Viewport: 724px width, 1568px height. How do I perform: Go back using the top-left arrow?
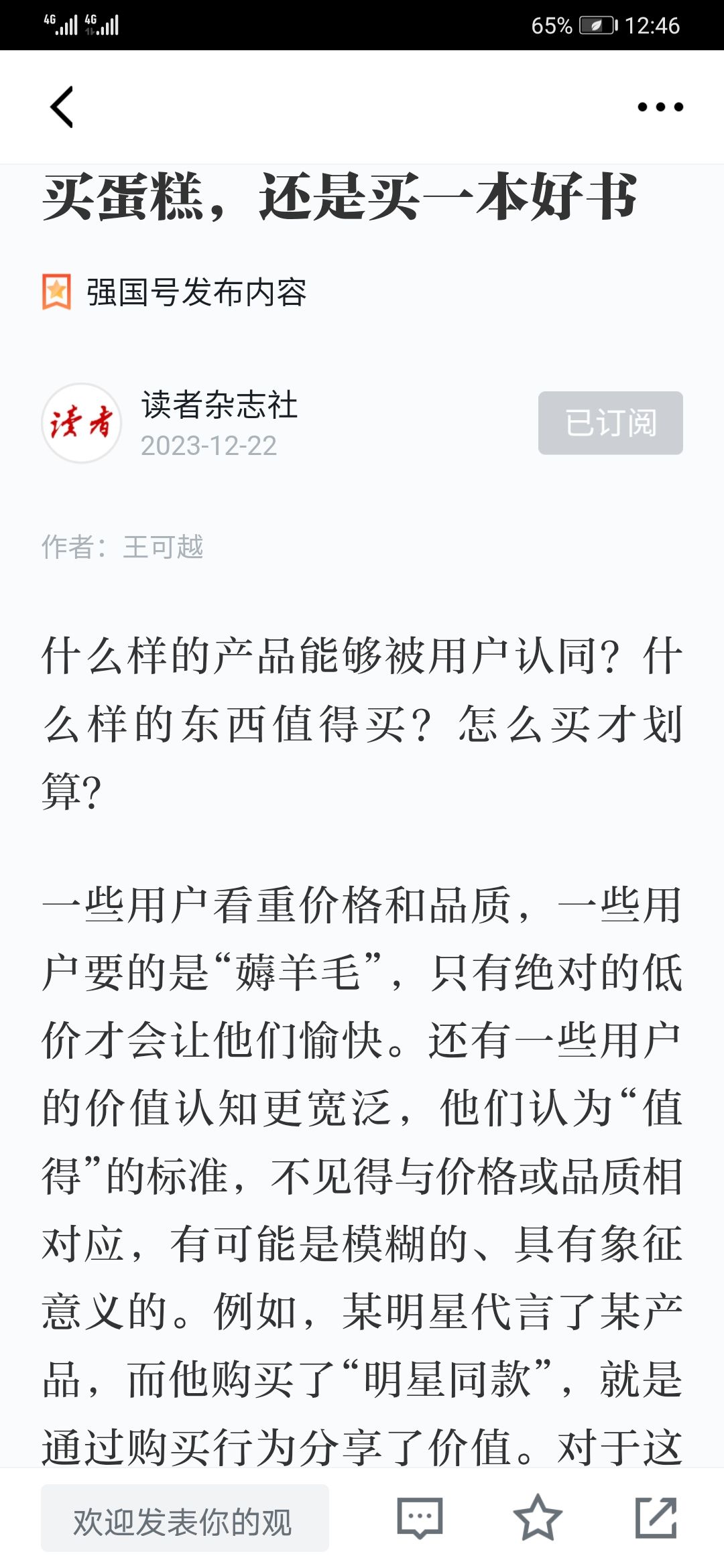pyautogui.click(x=62, y=107)
